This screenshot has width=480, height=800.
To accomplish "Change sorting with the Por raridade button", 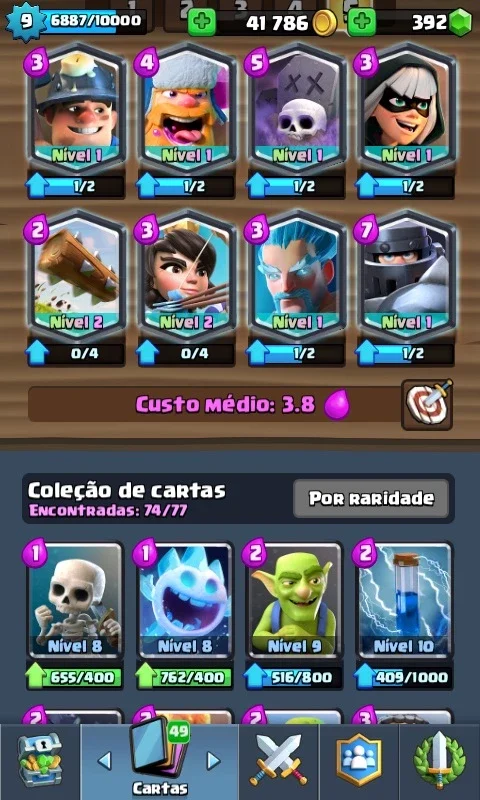I will coord(371,498).
